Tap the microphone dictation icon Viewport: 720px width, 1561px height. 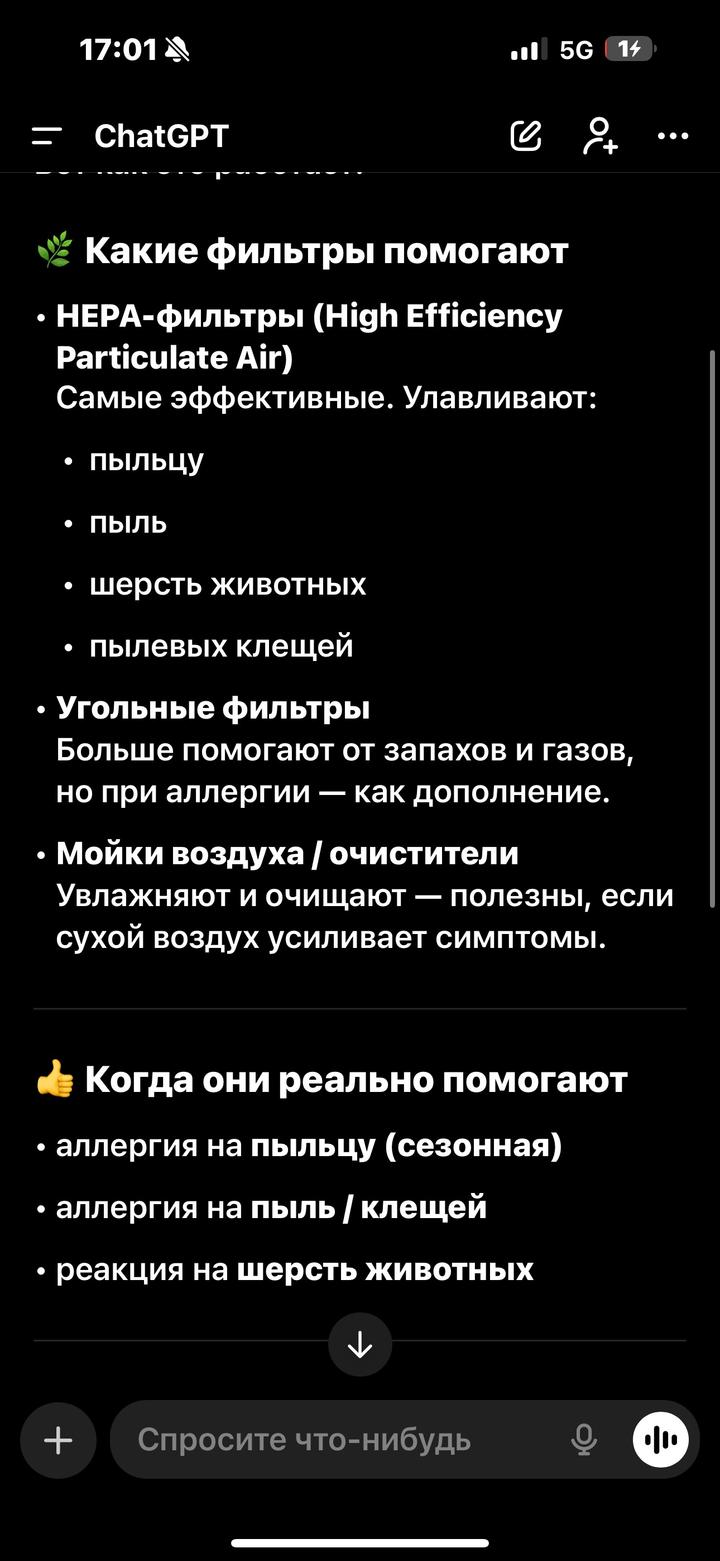pos(584,1440)
